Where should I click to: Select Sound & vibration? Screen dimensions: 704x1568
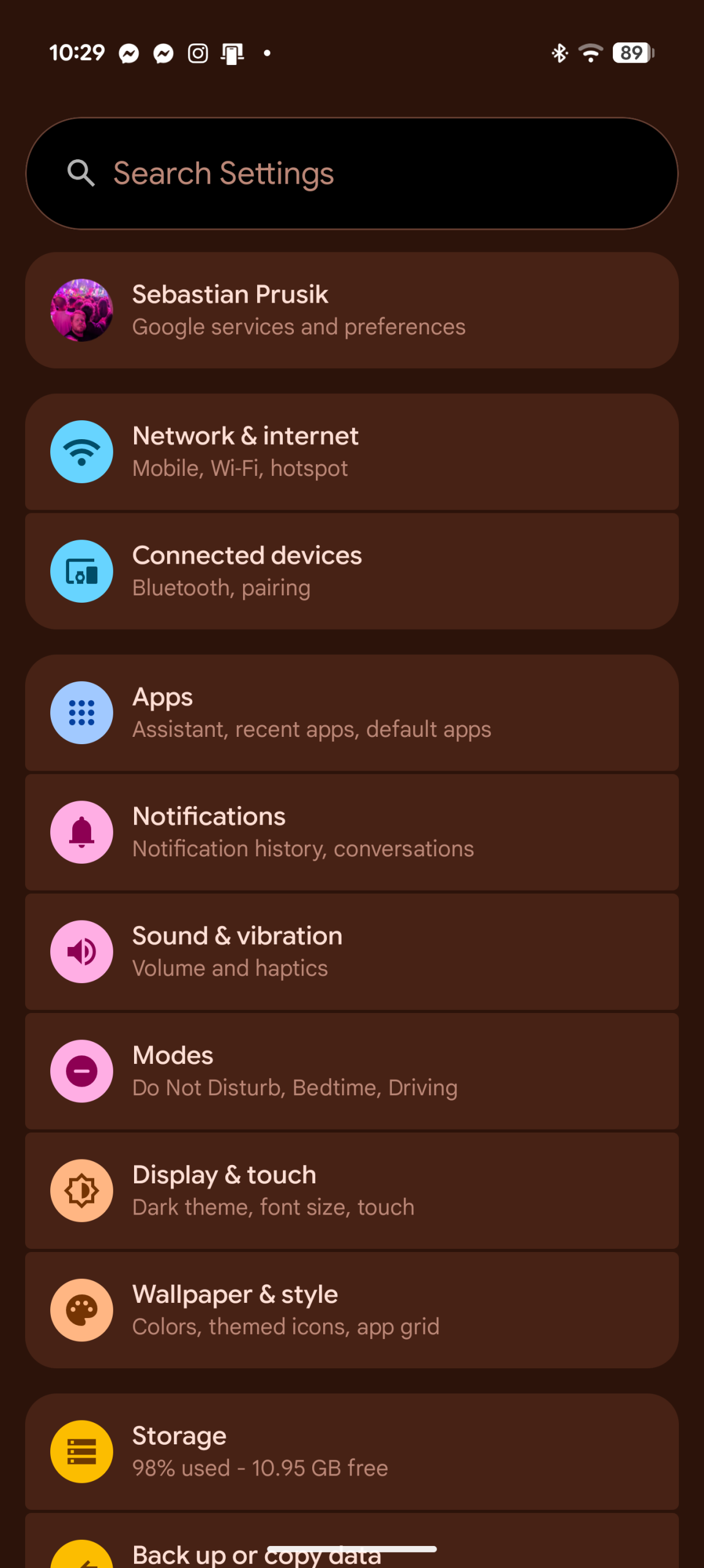click(x=351, y=952)
